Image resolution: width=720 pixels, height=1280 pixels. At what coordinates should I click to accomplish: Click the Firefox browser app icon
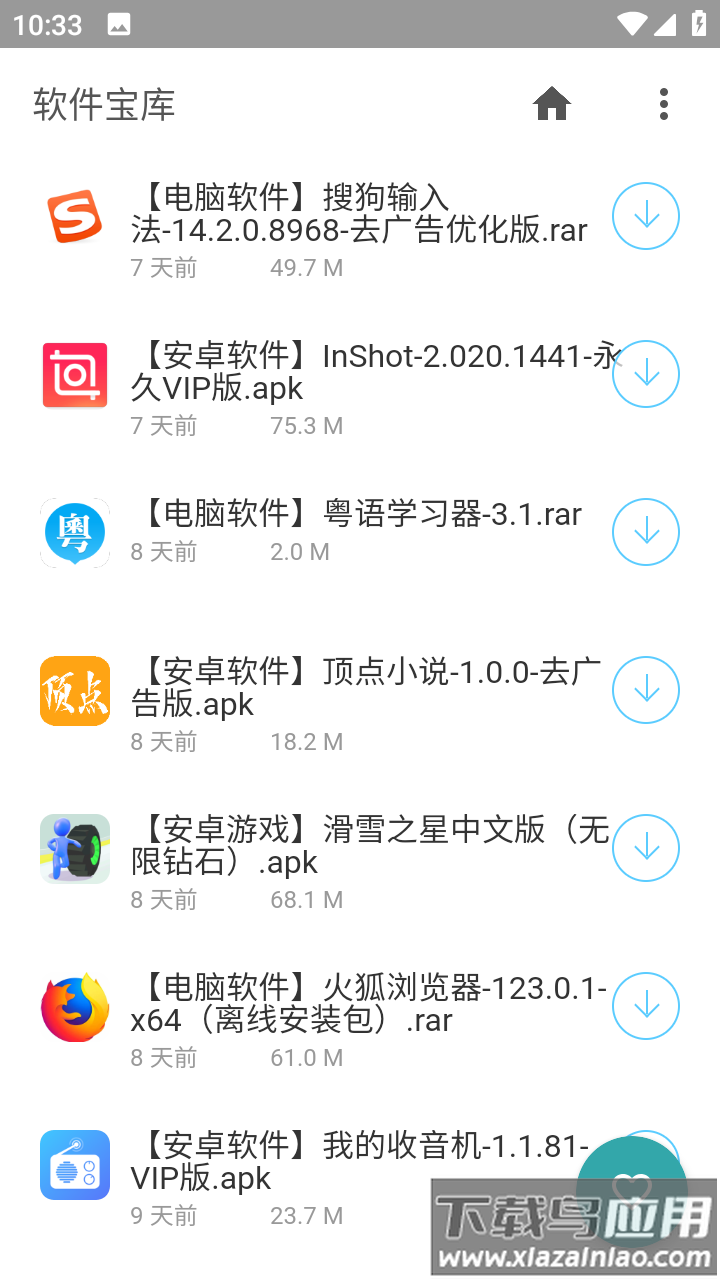coord(74,1006)
